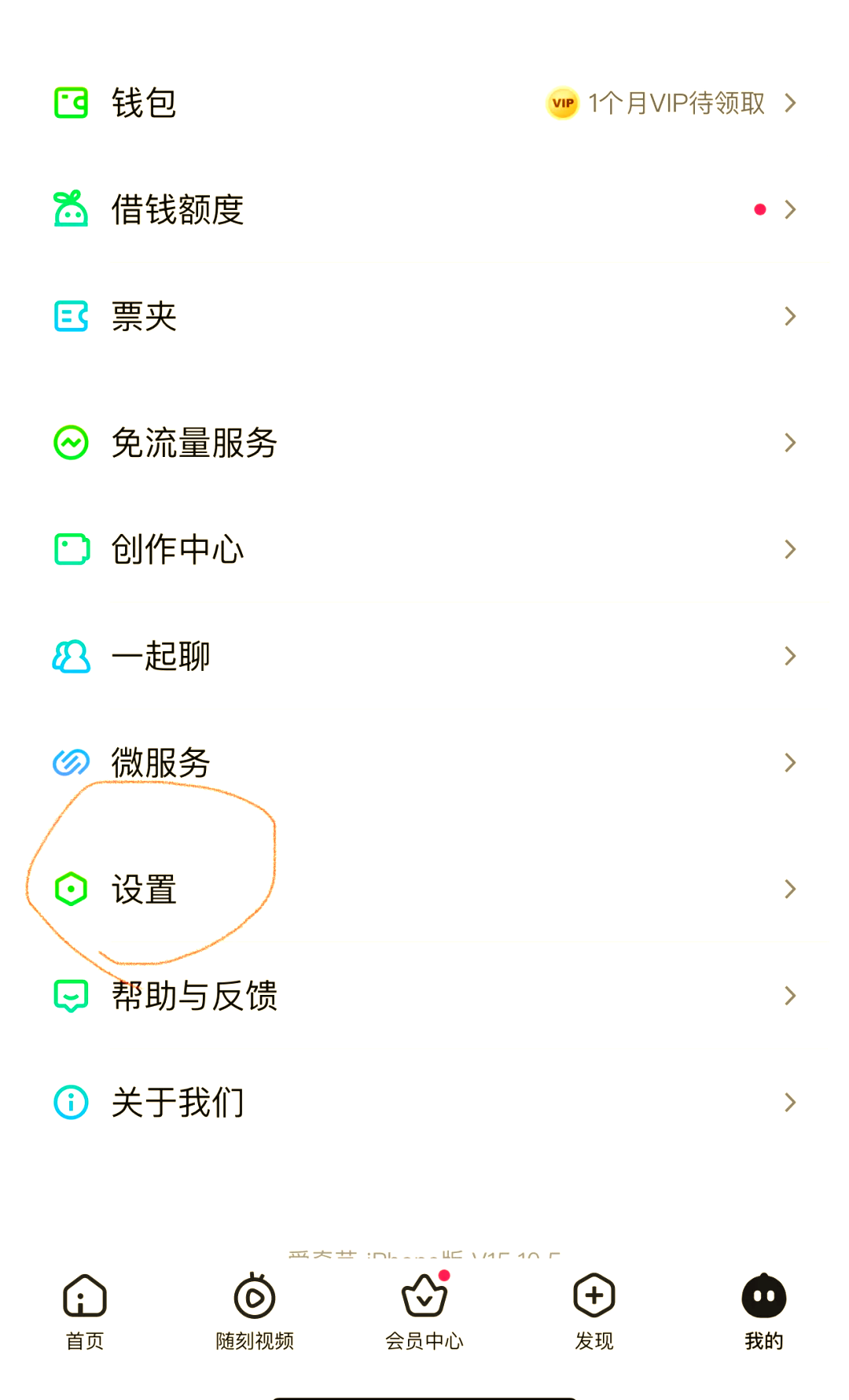The image size is (849, 1400).
Task: Switch to the 随刻视频 tab
Action: [x=255, y=1311]
